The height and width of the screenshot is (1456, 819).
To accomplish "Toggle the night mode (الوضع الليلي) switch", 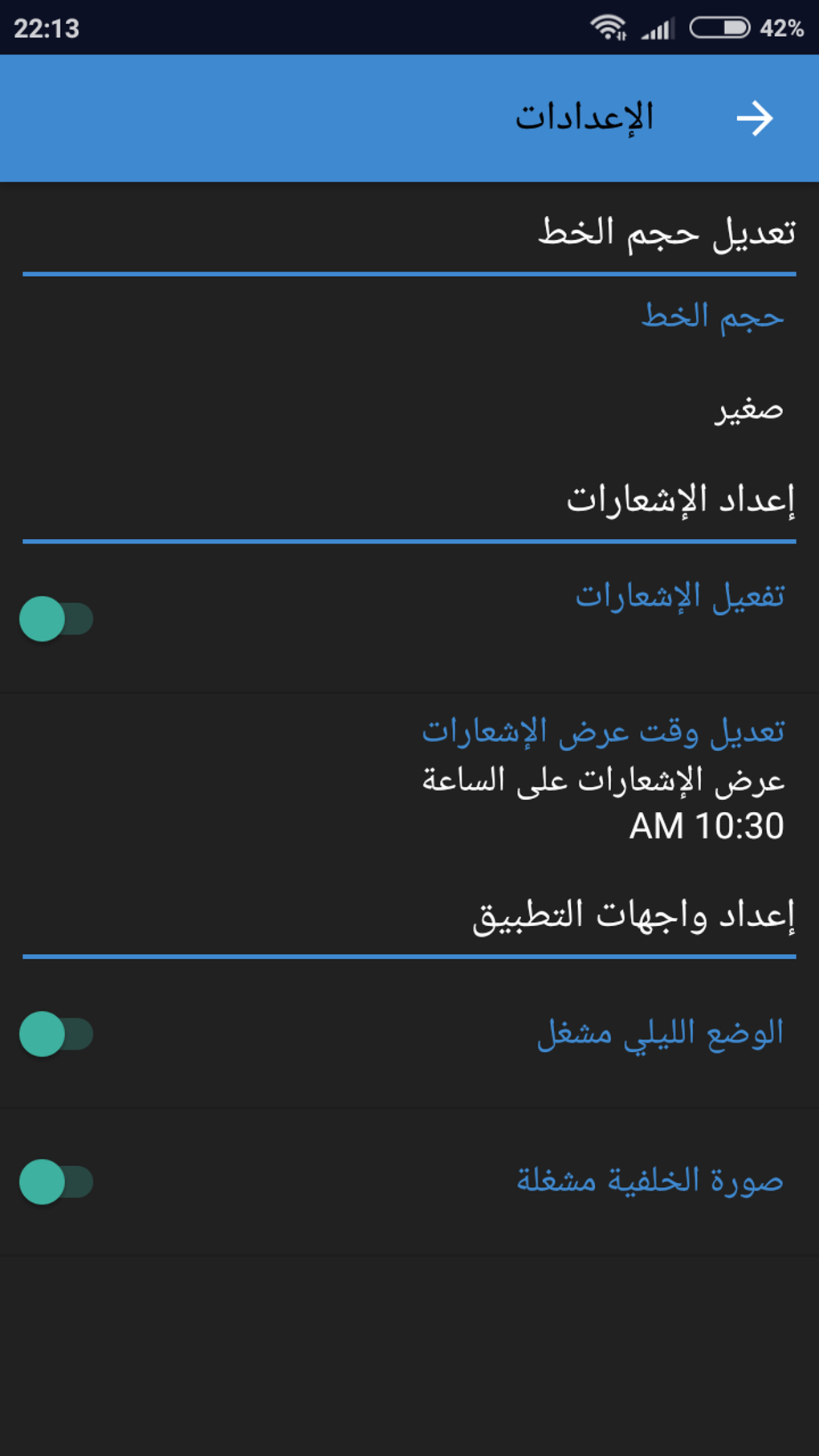I will 56,1034.
